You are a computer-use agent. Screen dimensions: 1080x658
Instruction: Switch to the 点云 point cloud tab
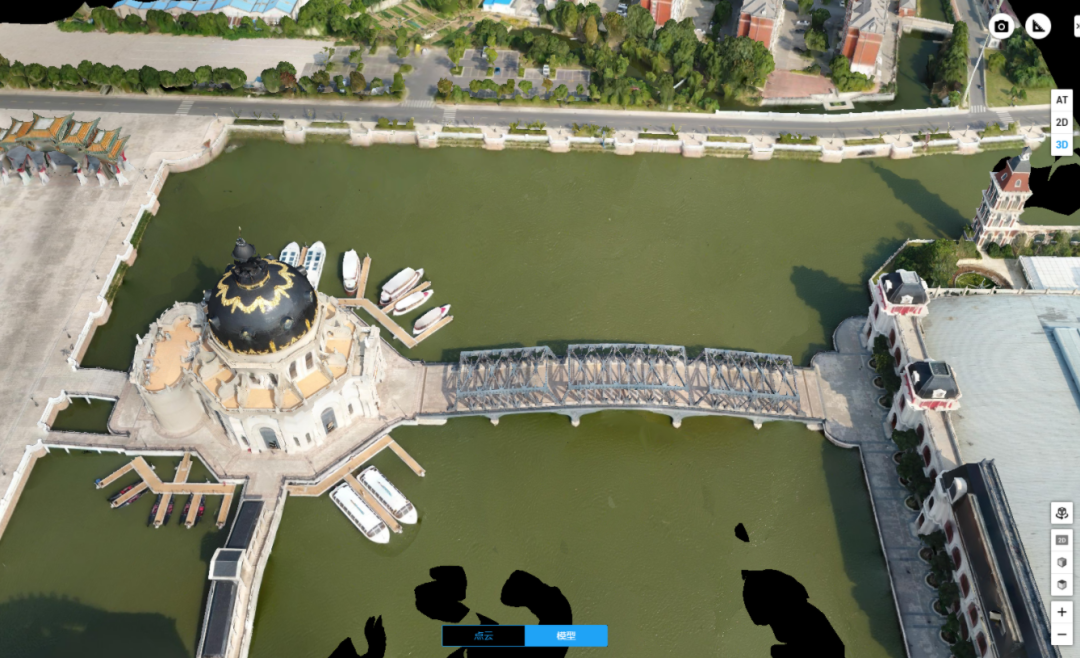(x=484, y=636)
